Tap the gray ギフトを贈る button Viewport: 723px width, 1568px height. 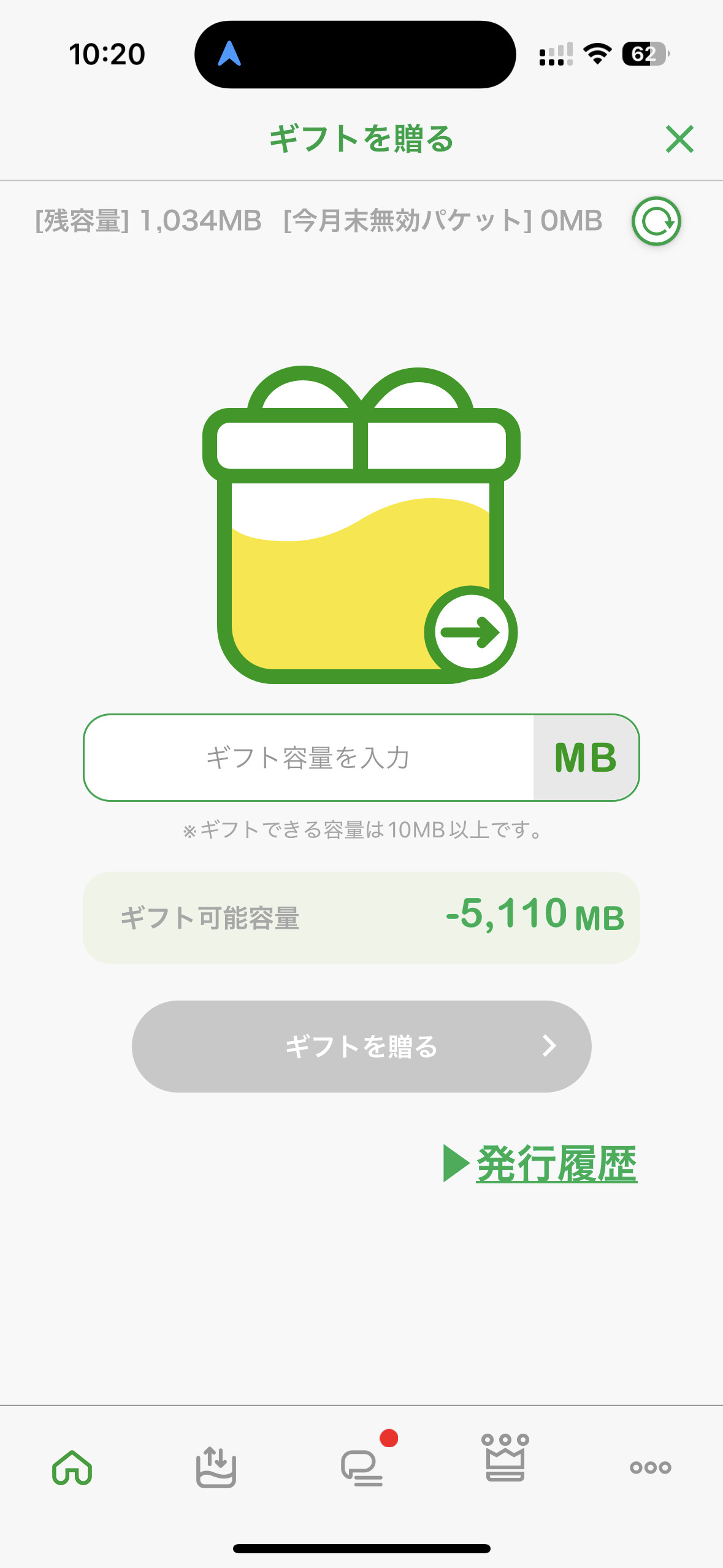pyautogui.click(x=361, y=1047)
